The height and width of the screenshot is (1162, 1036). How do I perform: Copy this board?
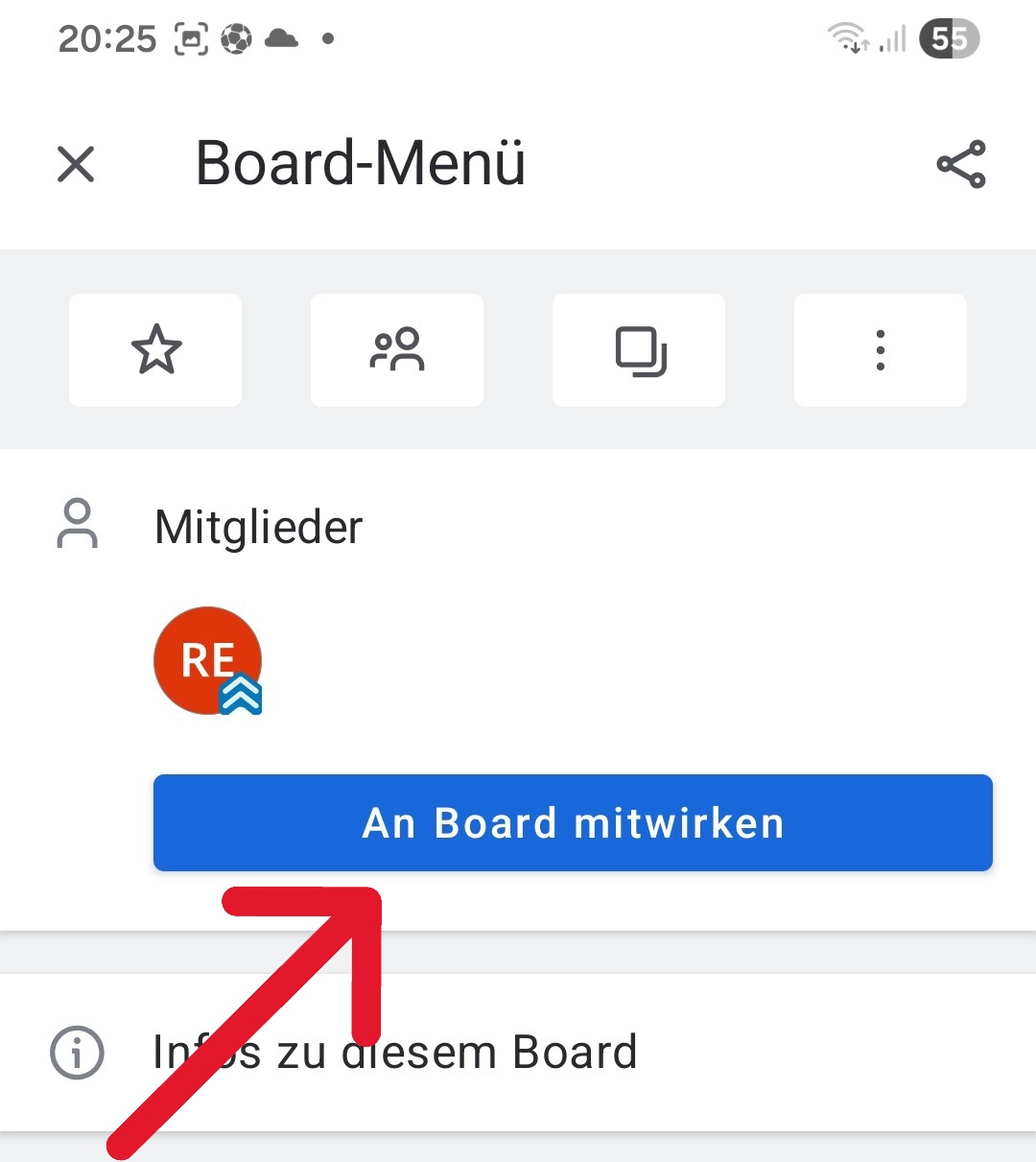click(x=640, y=350)
